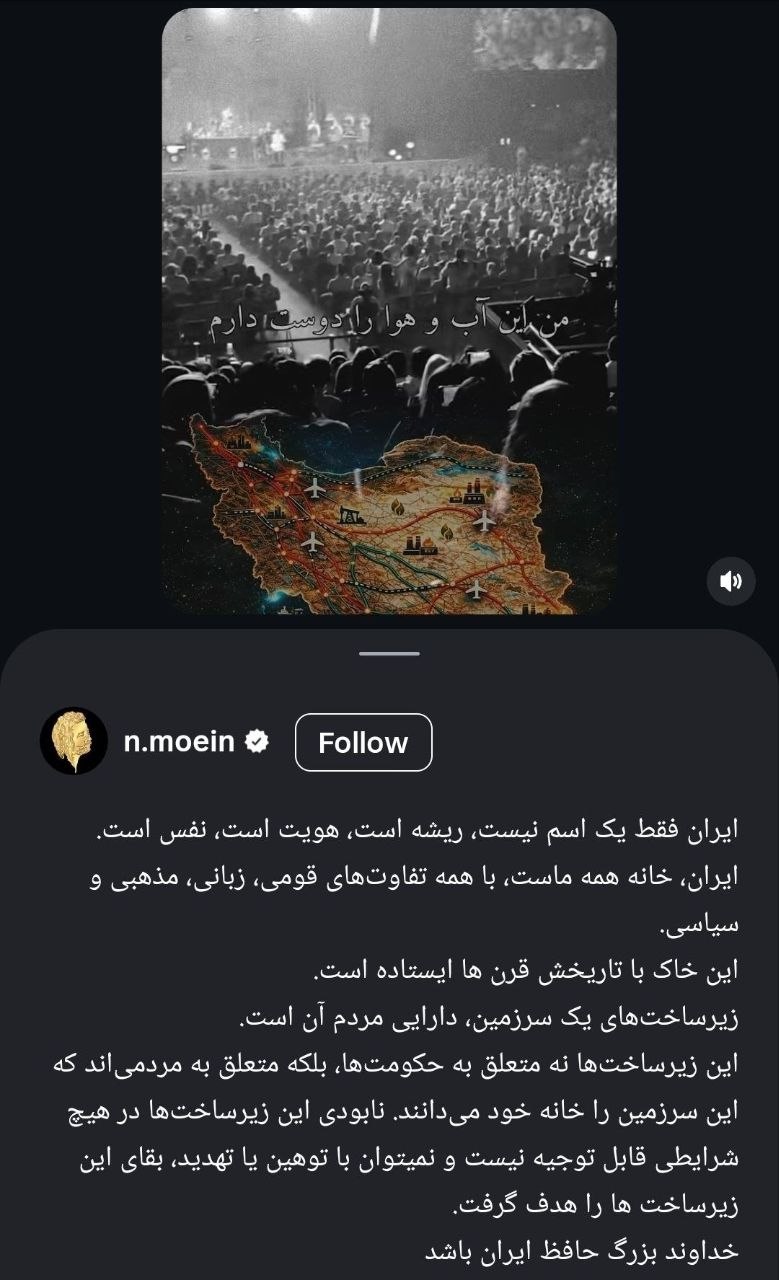Tap the drag handle above the comments sheet
The image size is (779, 1280).
pos(389,652)
